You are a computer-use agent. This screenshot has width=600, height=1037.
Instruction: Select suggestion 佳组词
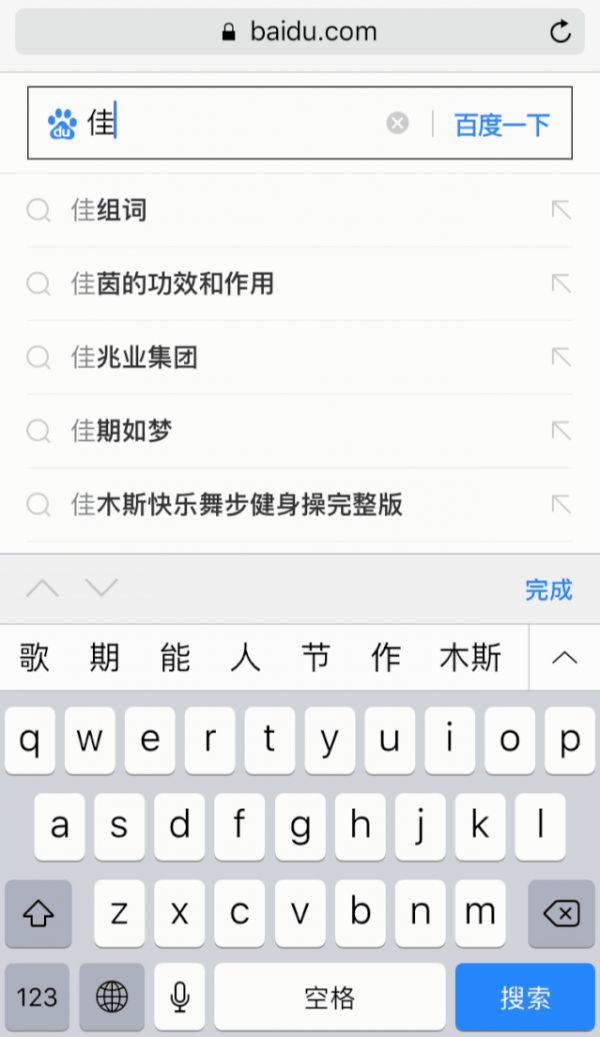coord(110,210)
